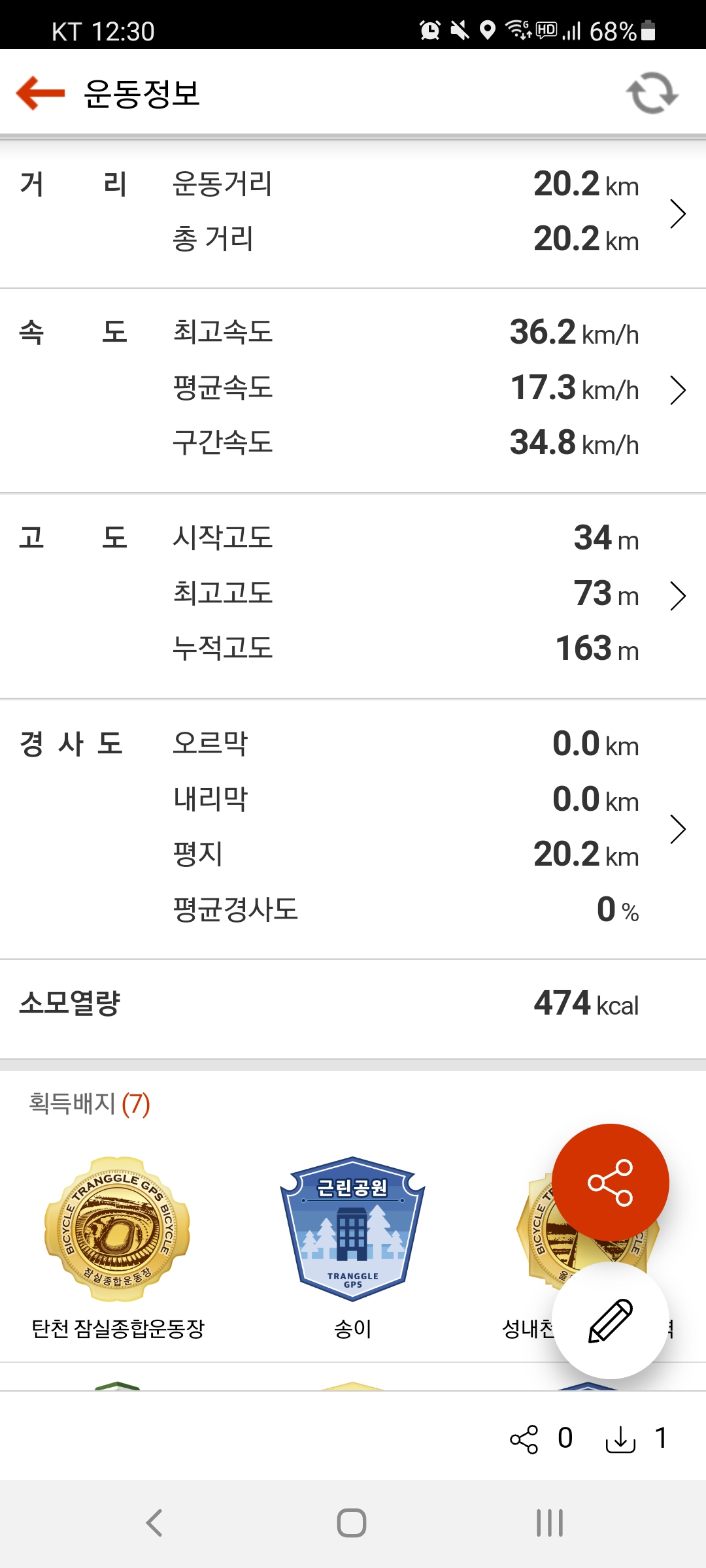Tap the download icon in bottom bar

(620, 1439)
